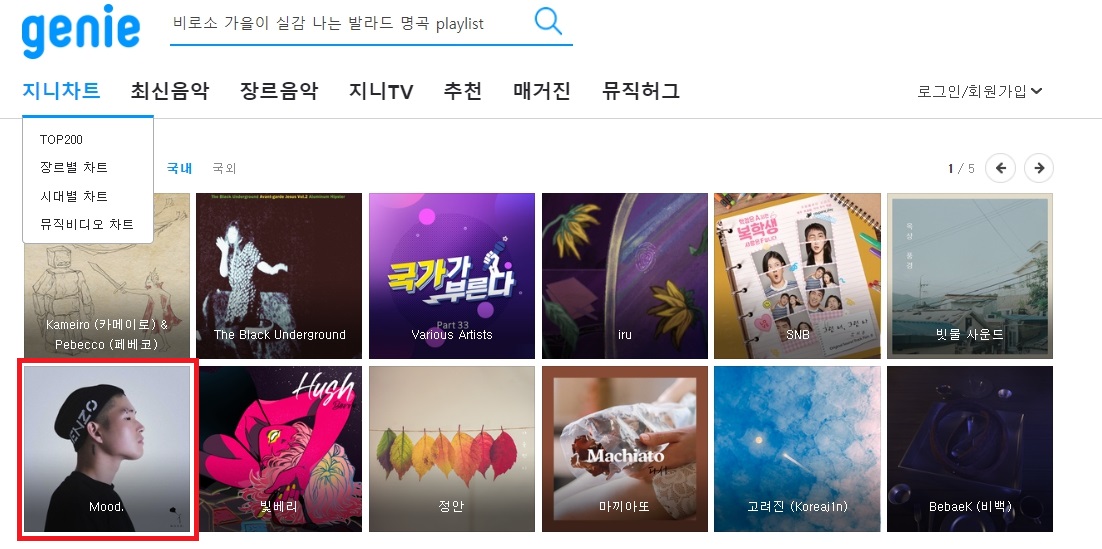Open the 장르음악 menu
Image resolution: width=1102 pixels, height=549 pixels.
(x=279, y=91)
